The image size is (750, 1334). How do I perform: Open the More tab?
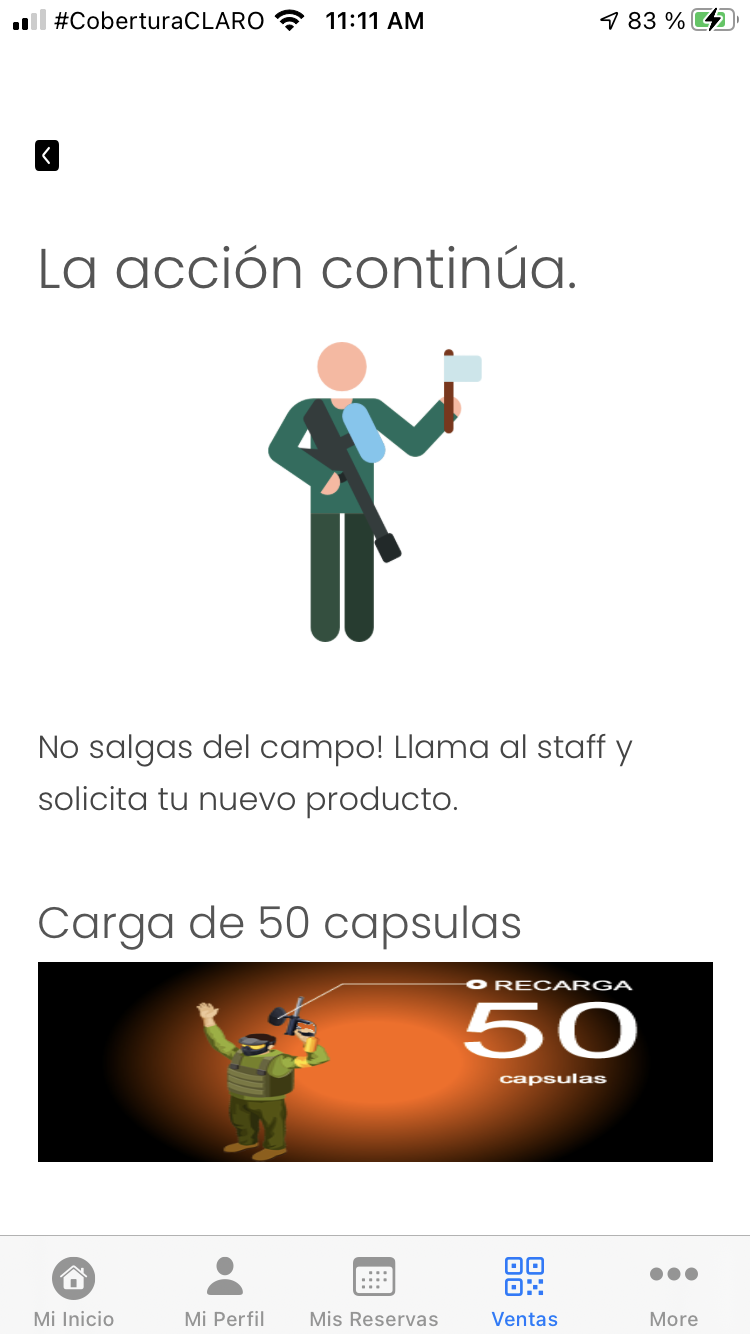tap(673, 1290)
